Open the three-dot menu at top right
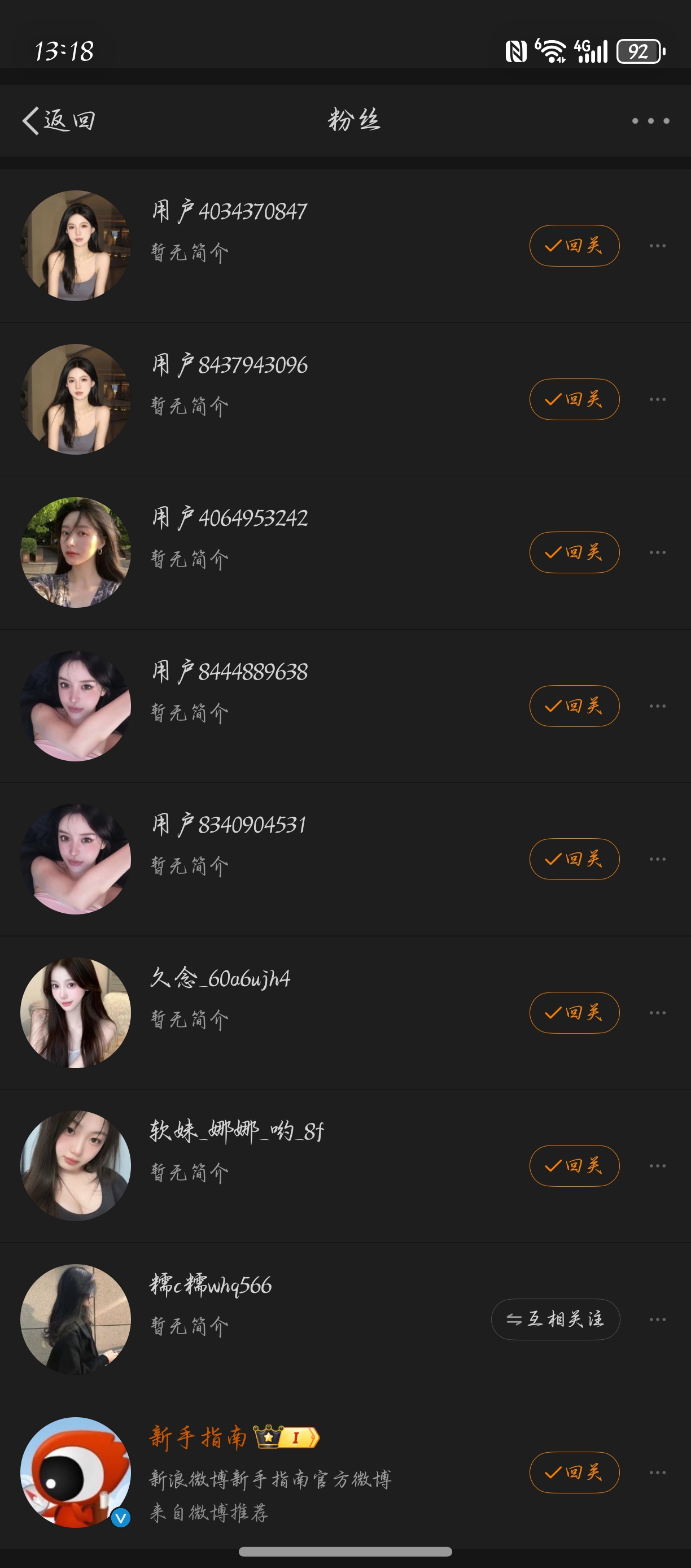 pos(651,119)
